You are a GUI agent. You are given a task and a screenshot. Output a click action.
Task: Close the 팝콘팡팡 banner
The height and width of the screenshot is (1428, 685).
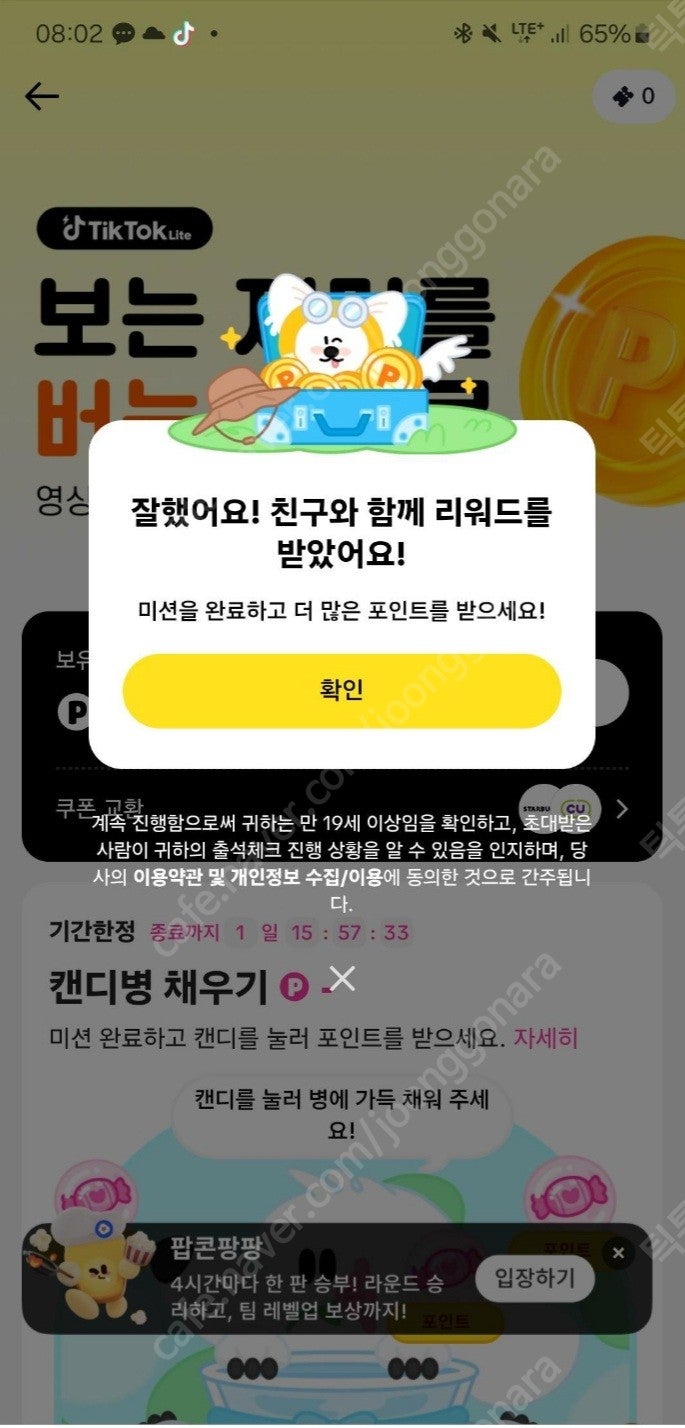point(618,1252)
